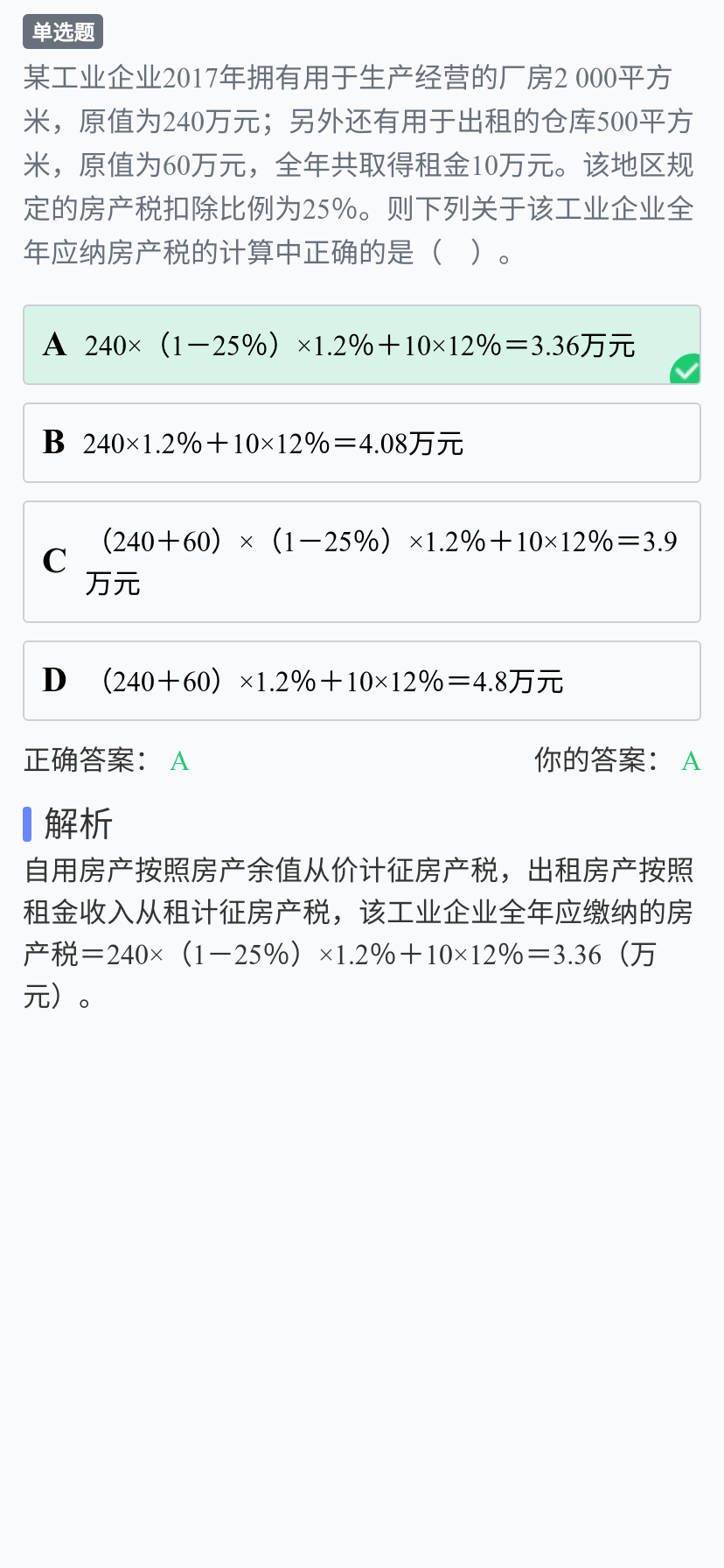Viewport: 724px width, 1568px height.
Task: Pick option C showing 3.9万元
Action: (362, 562)
